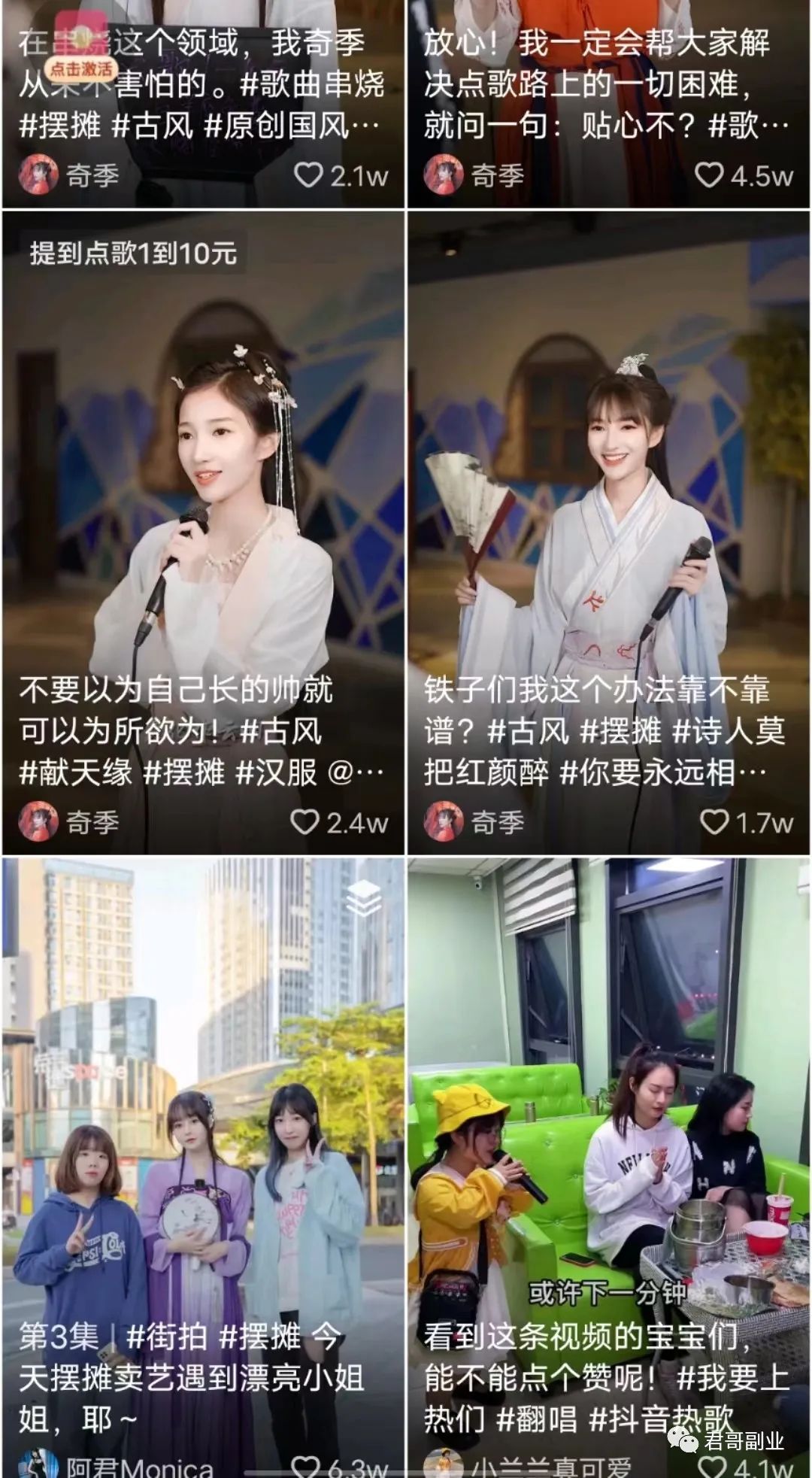Like 阿君Monica's video with 6.3w likes
The height and width of the screenshot is (1478, 812).
pos(305,1467)
